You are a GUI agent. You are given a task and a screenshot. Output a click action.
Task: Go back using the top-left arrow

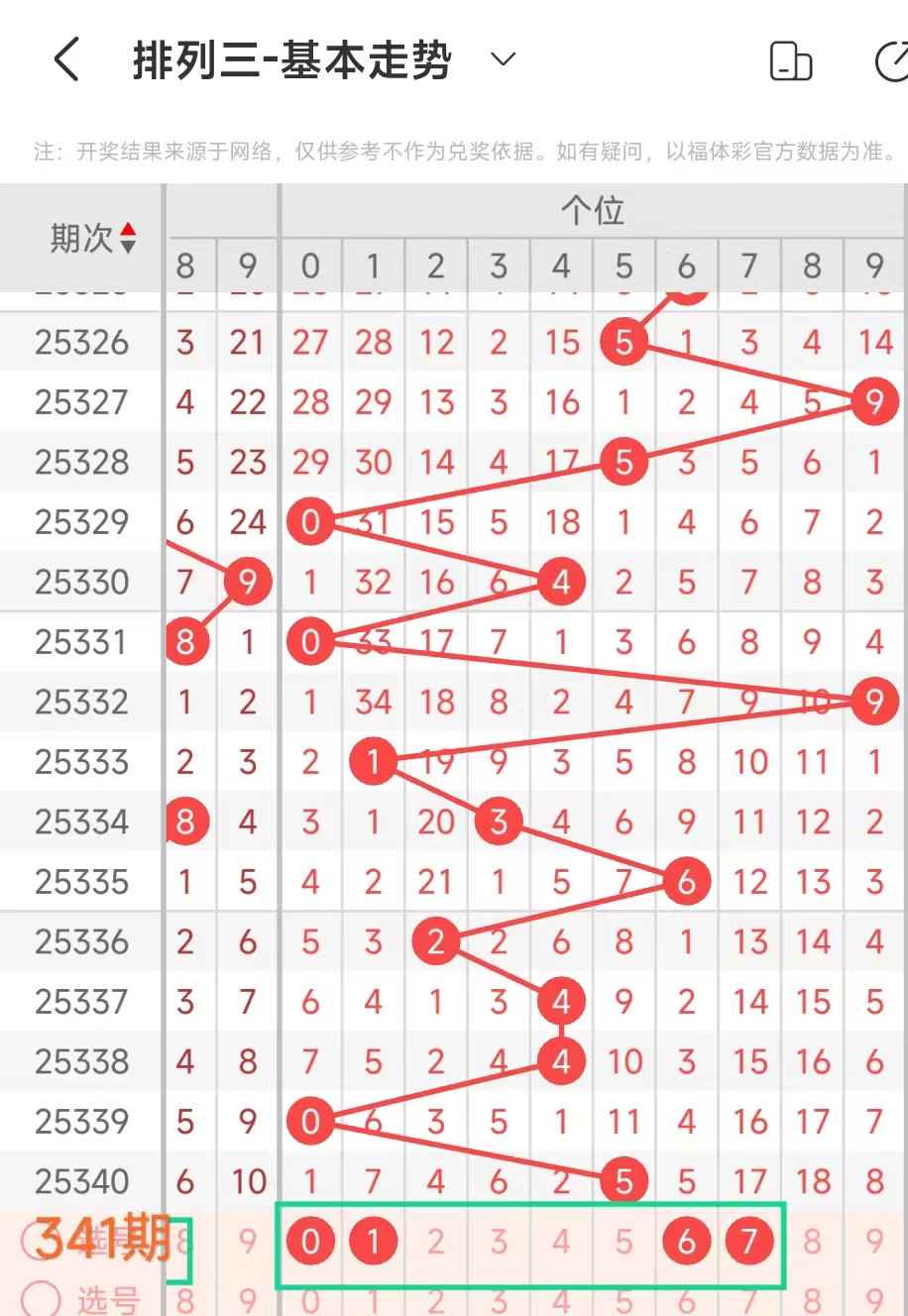click(66, 59)
